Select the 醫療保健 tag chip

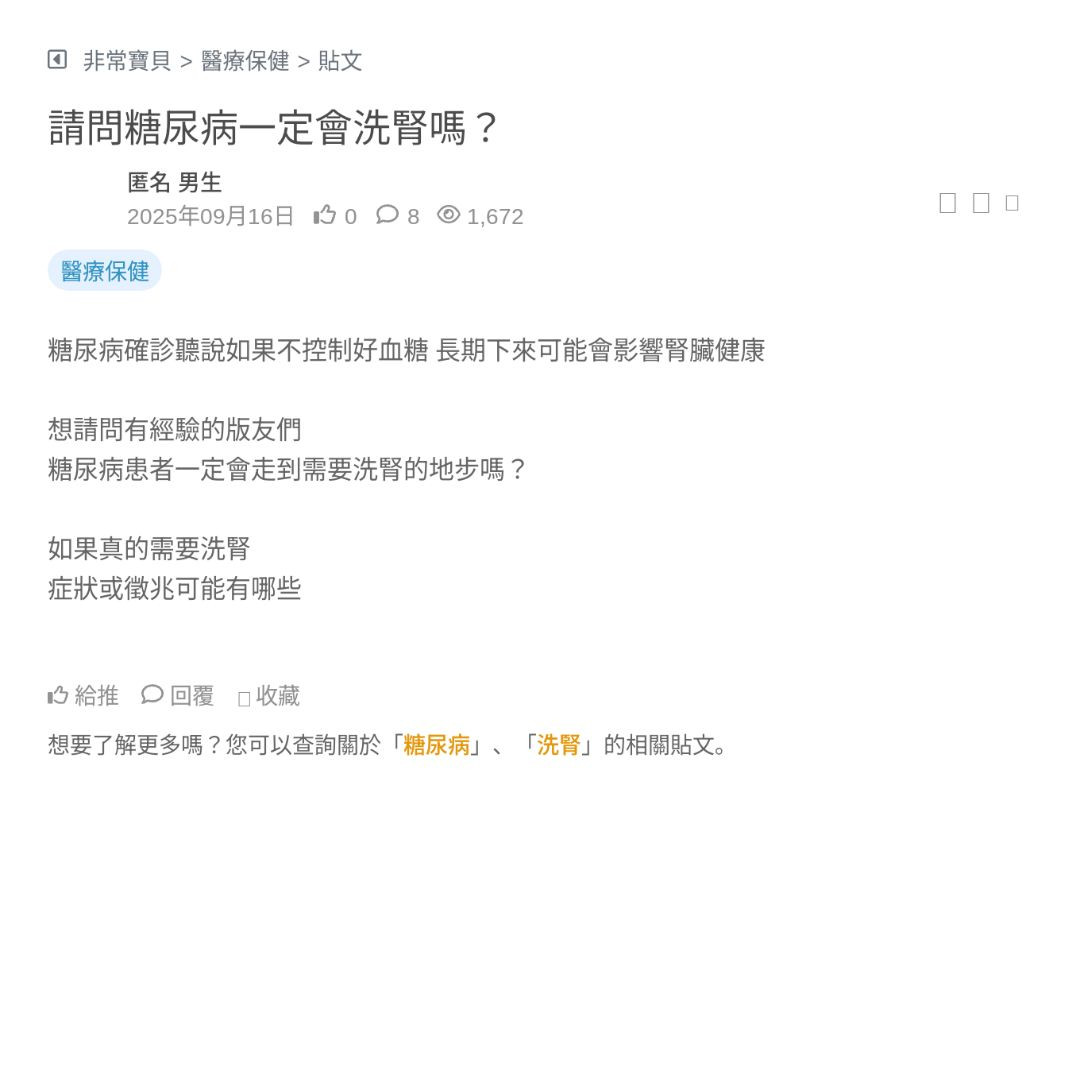pyautogui.click(x=105, y=271)
